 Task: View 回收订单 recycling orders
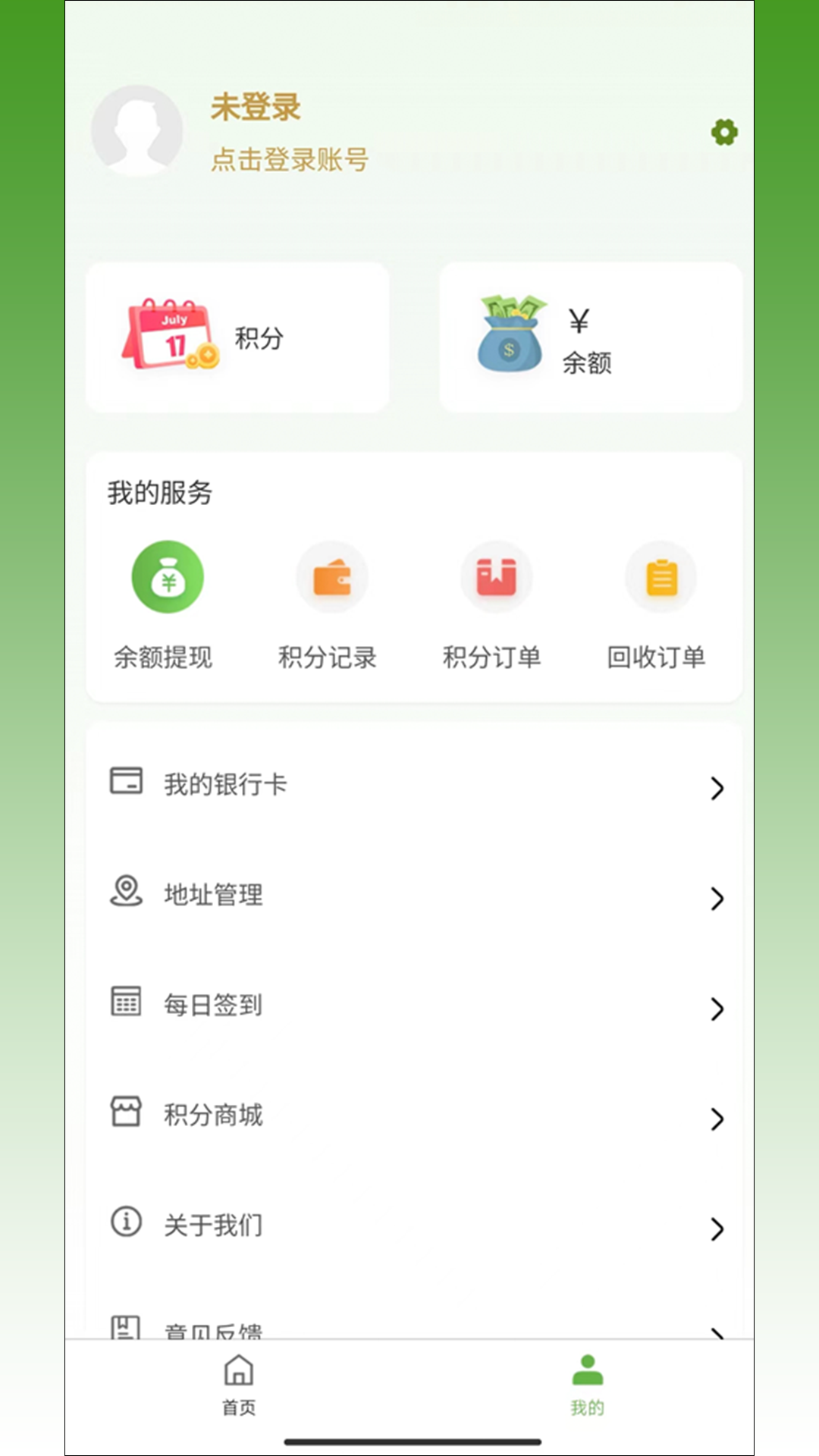660,604
